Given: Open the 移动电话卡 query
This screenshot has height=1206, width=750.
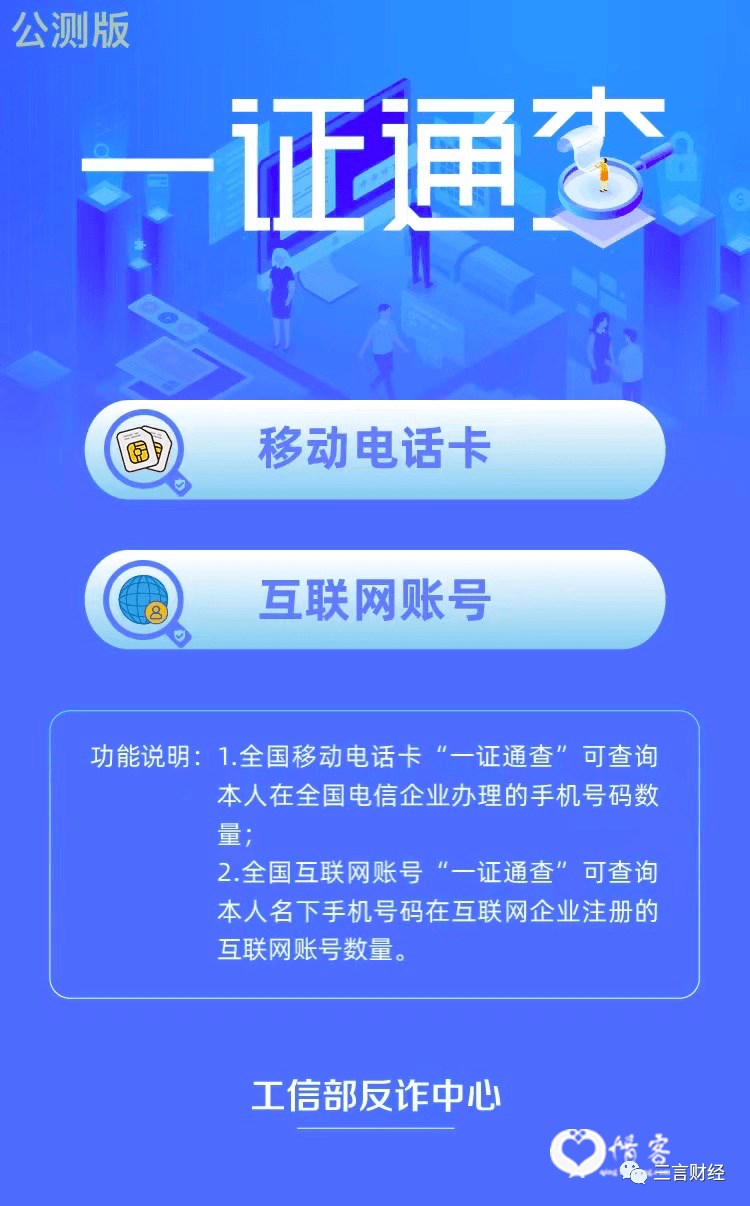Looking at the screenshot, I should (375, 450).
